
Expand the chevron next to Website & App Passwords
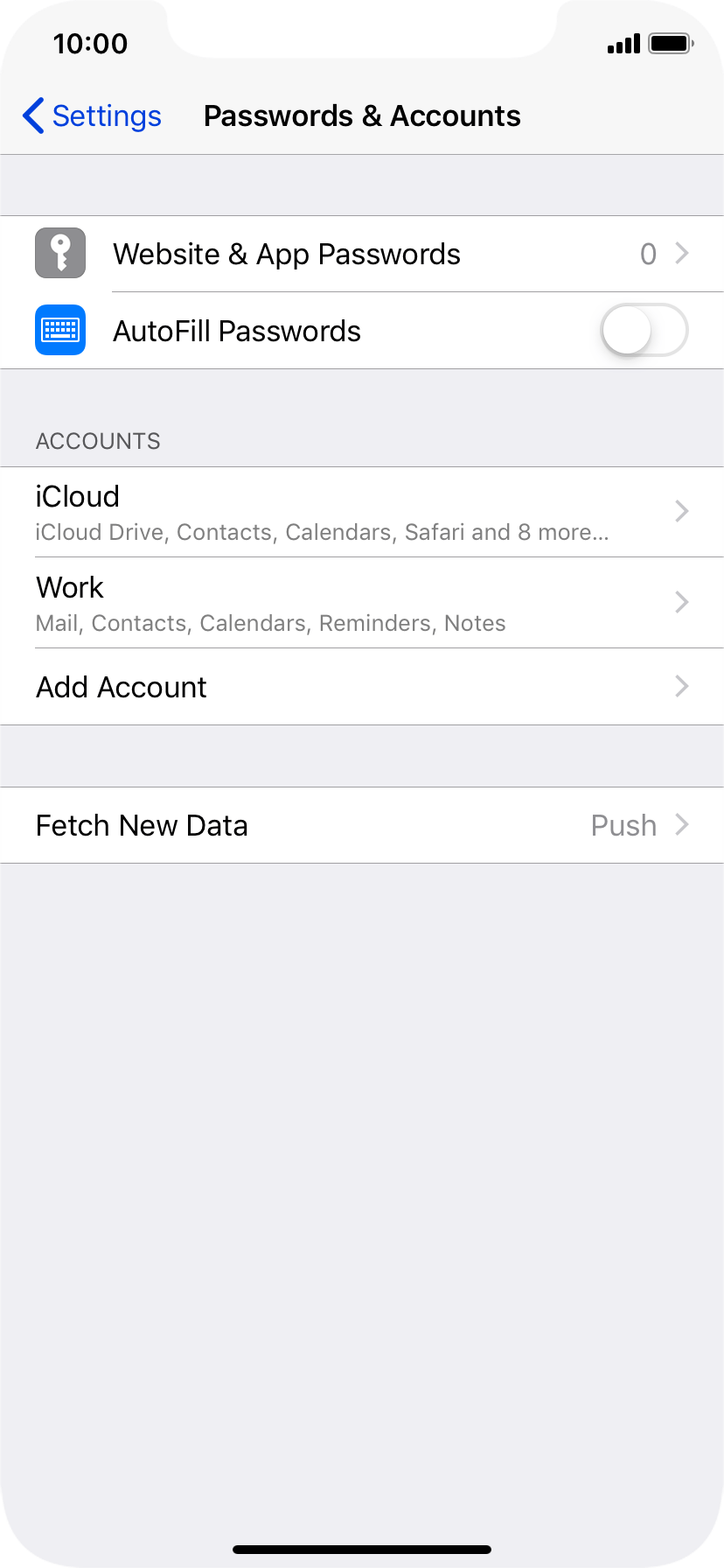(681, 254)
